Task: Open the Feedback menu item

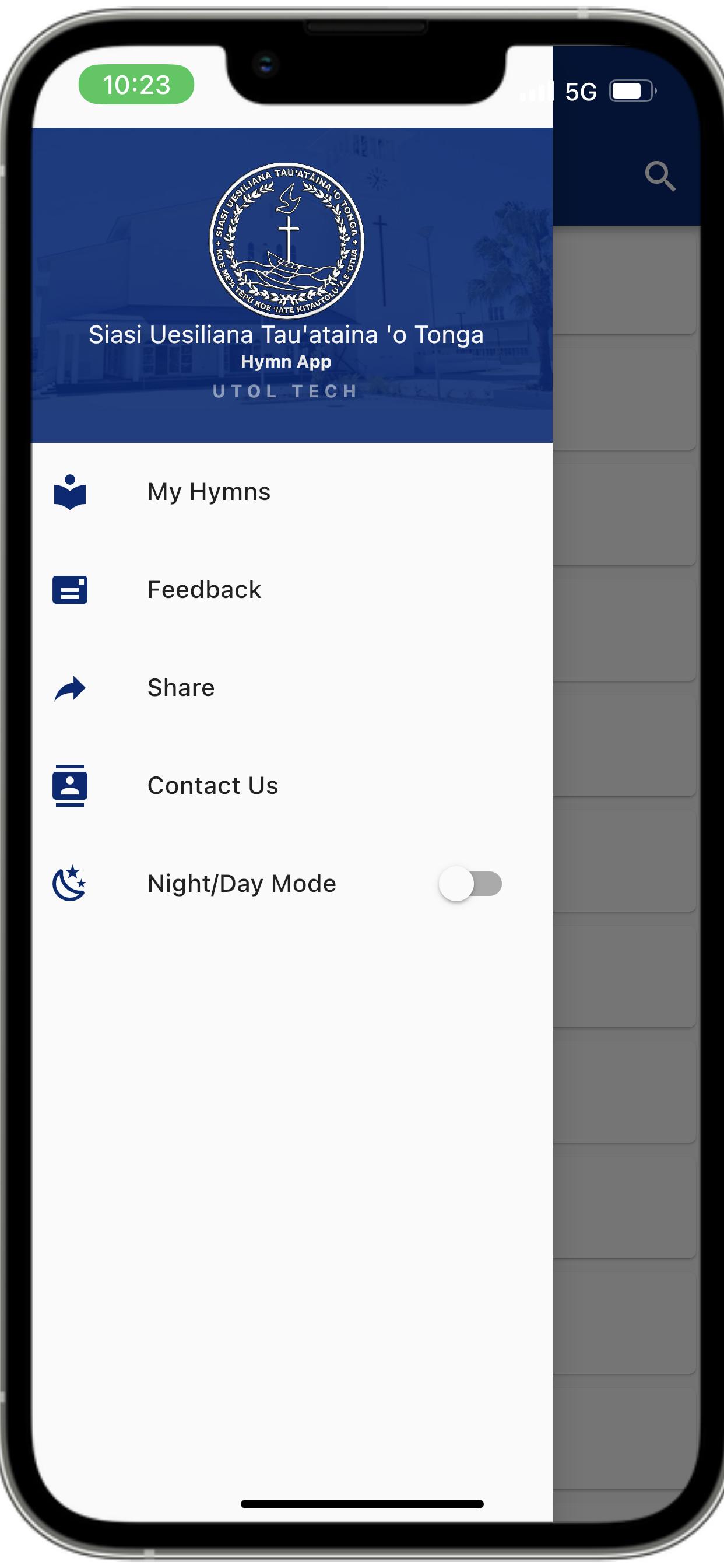Action: tap(292, 590)
